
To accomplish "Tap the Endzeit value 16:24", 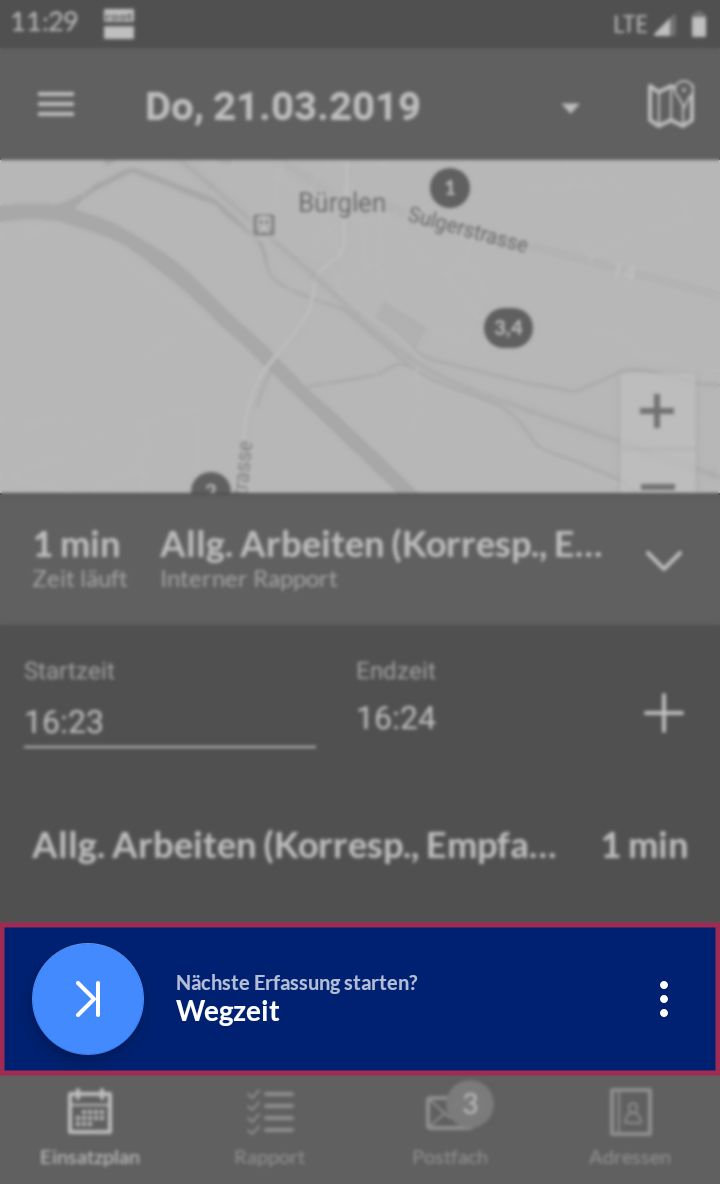I will [397, 718].
